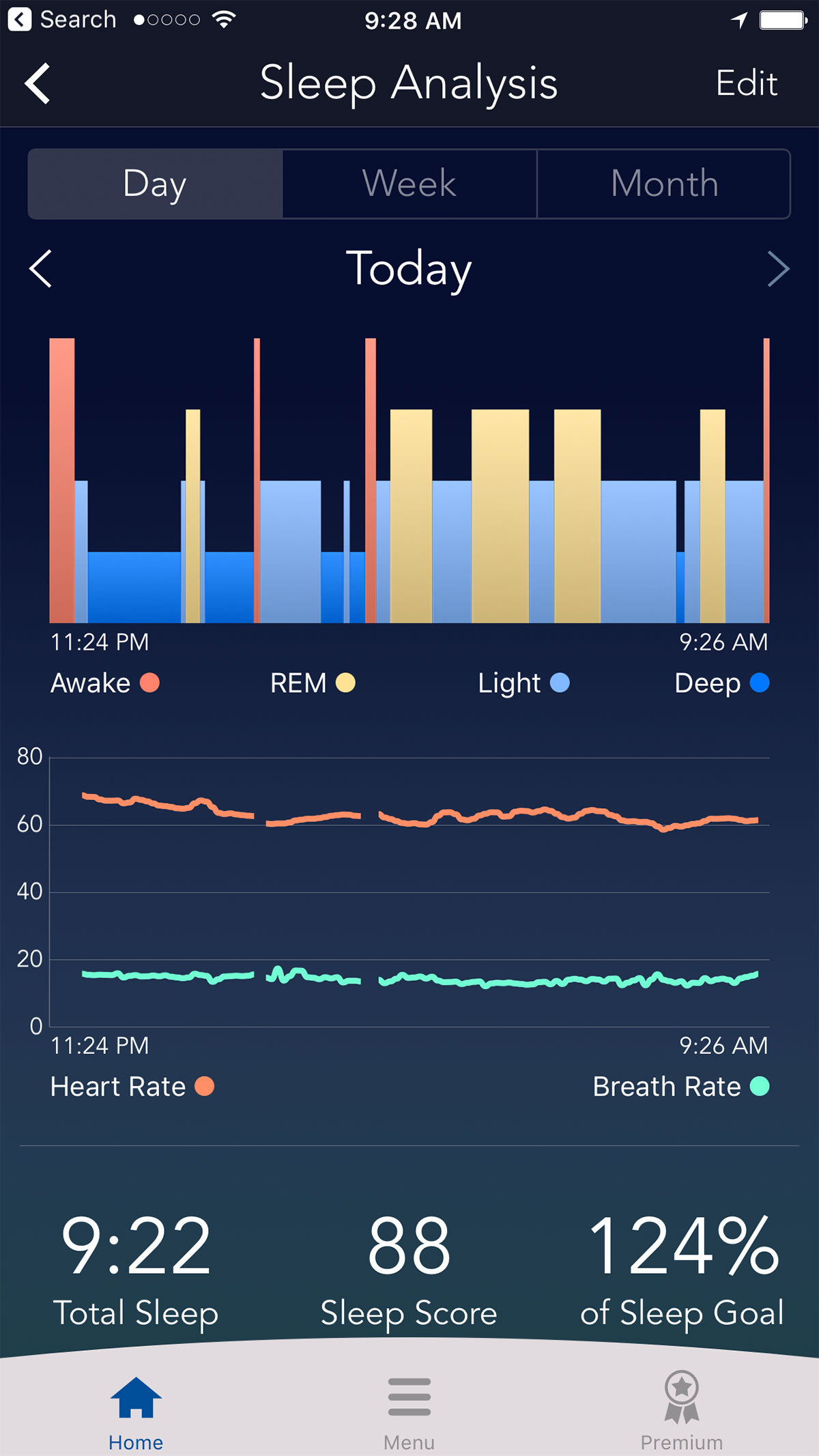Switch to the Month view
Image resolution: width=819 pixels, height=1456 pixels.
(664, 184)
